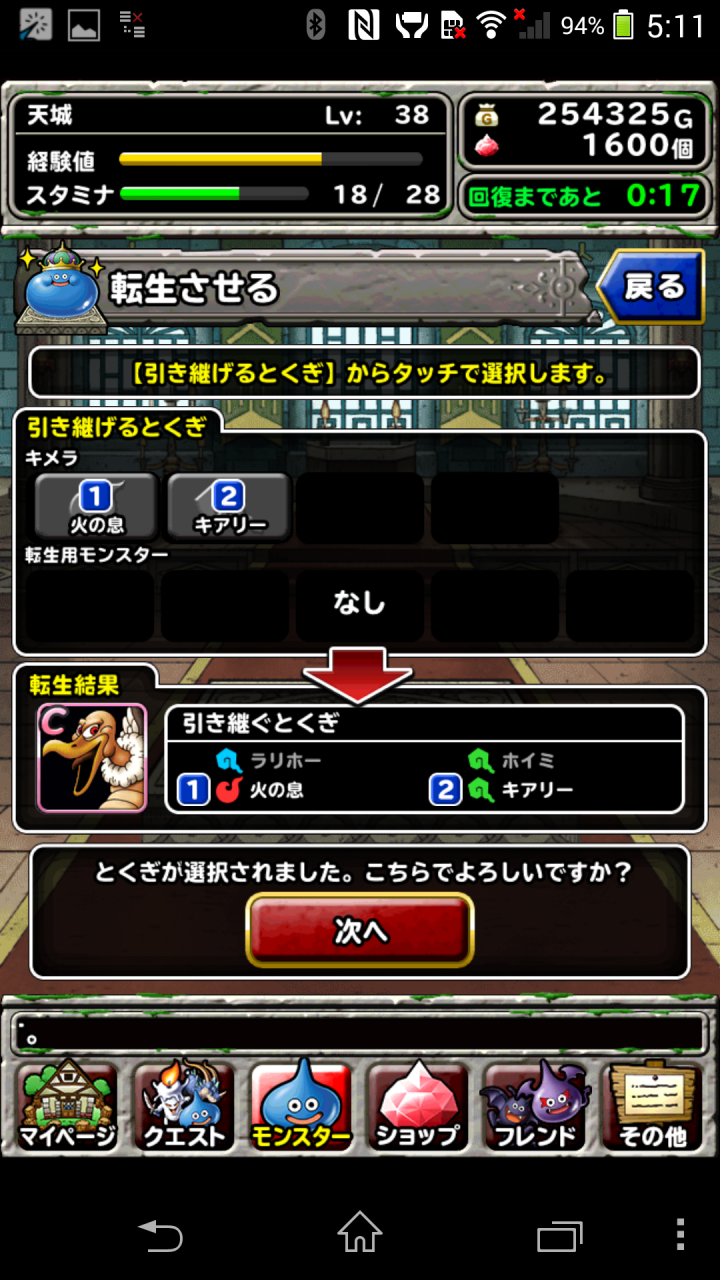Open the フレンド tab
Image resolution: width=720 pixels, height=1280 pixels.
click(535, 1107)
